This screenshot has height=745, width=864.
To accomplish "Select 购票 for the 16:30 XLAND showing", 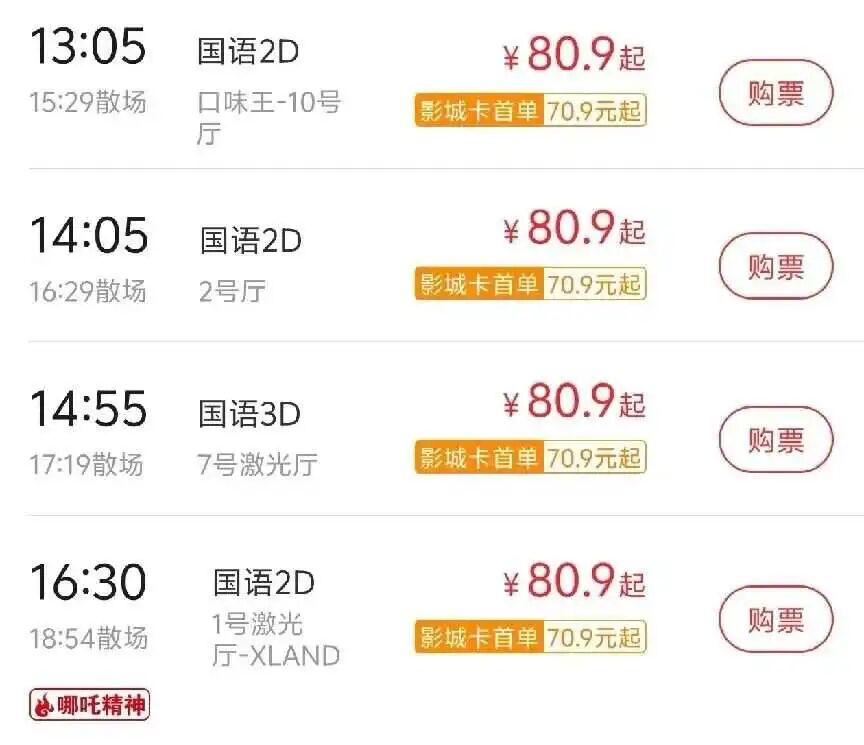I will (x=775, y=619).
